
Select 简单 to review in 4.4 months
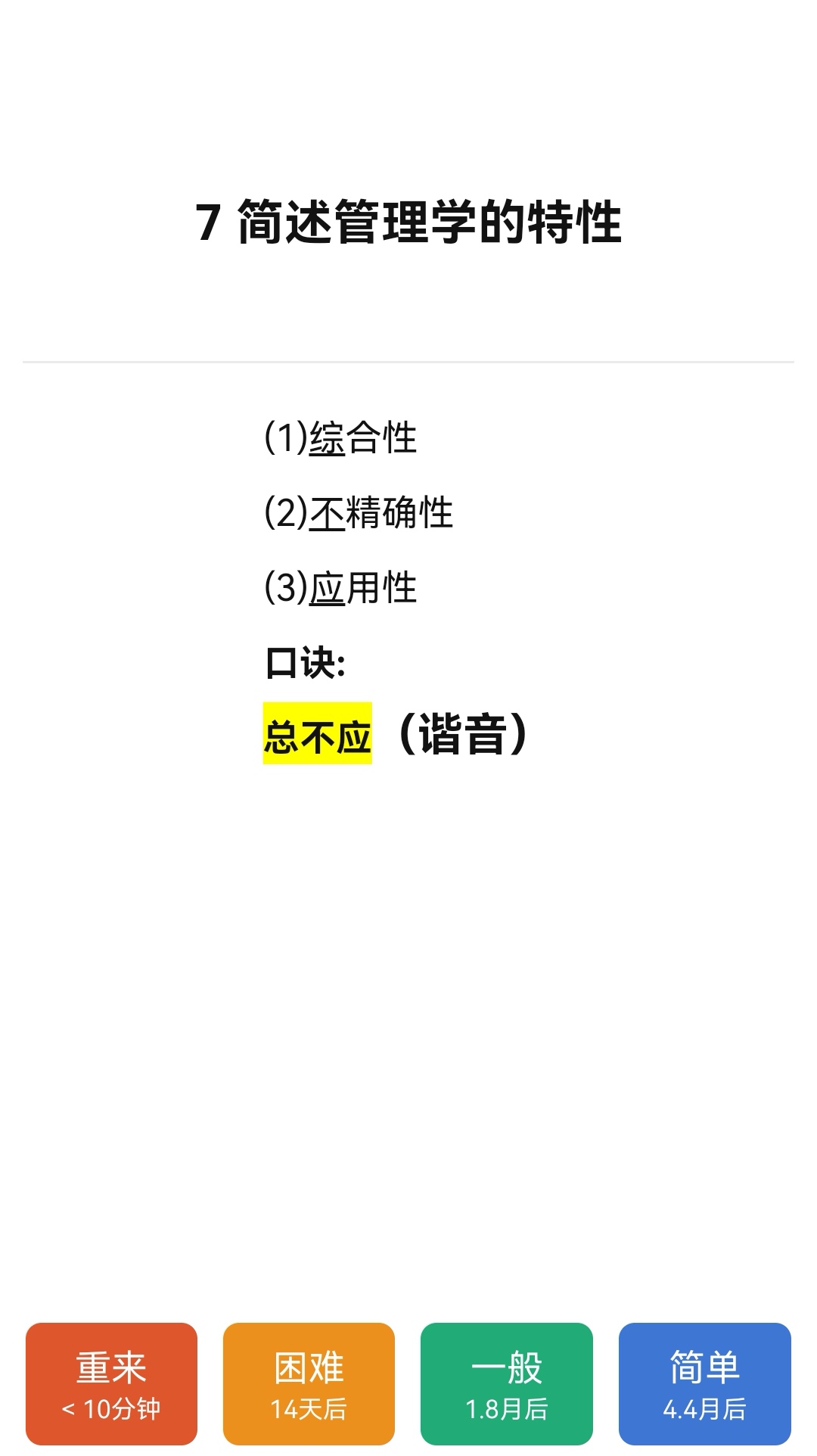(705, 1383)
